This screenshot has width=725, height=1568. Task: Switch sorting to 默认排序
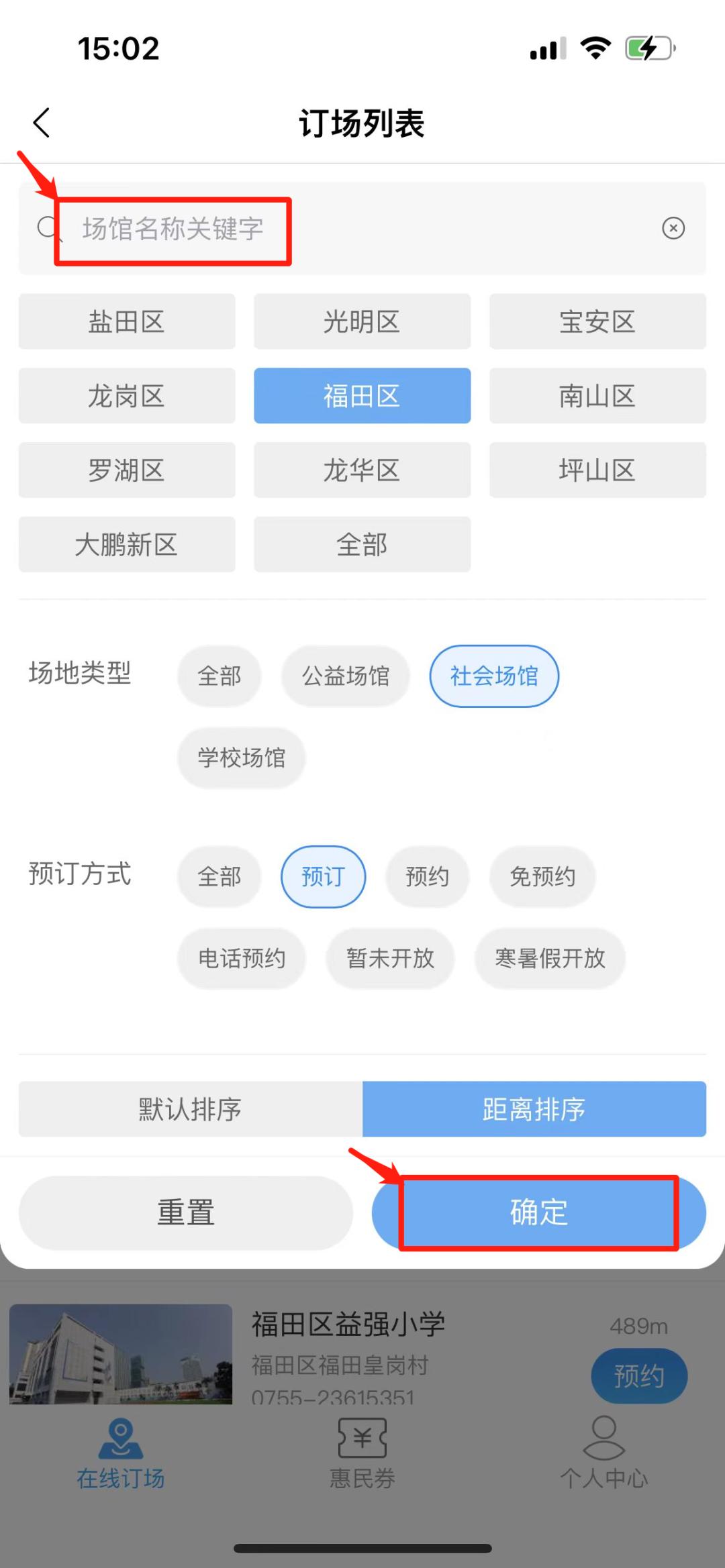[189, 1110]
